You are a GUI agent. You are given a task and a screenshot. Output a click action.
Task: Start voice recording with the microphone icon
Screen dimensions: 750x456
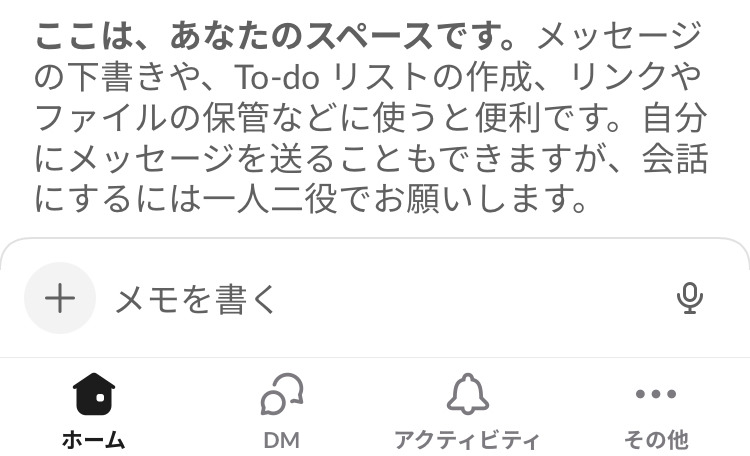[689, 298]
